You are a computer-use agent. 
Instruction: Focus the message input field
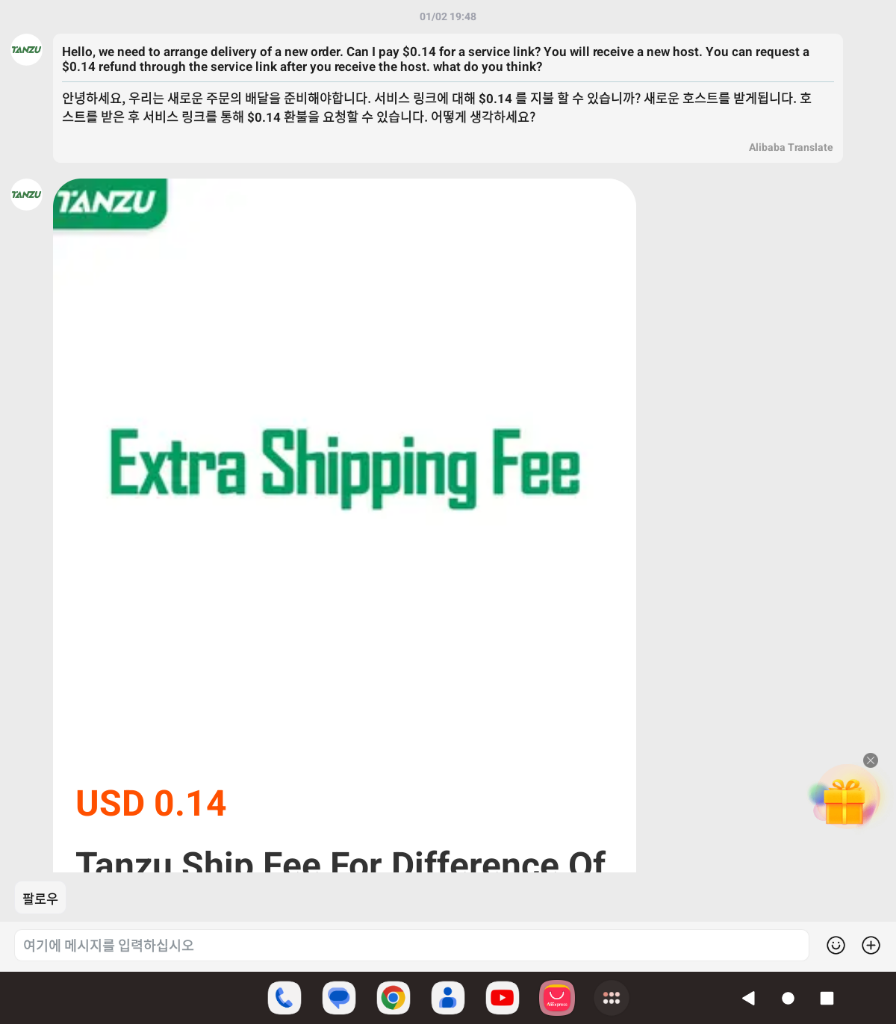click(x=410, y=945)
